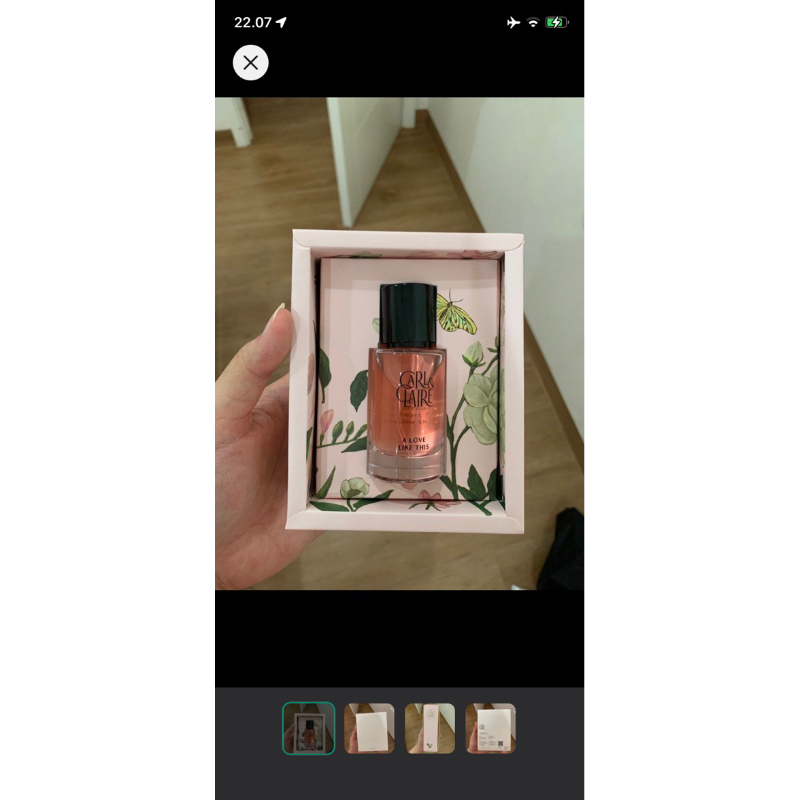Open the third thumbnail showing the box side
The image size is (800, 800).
429,728
